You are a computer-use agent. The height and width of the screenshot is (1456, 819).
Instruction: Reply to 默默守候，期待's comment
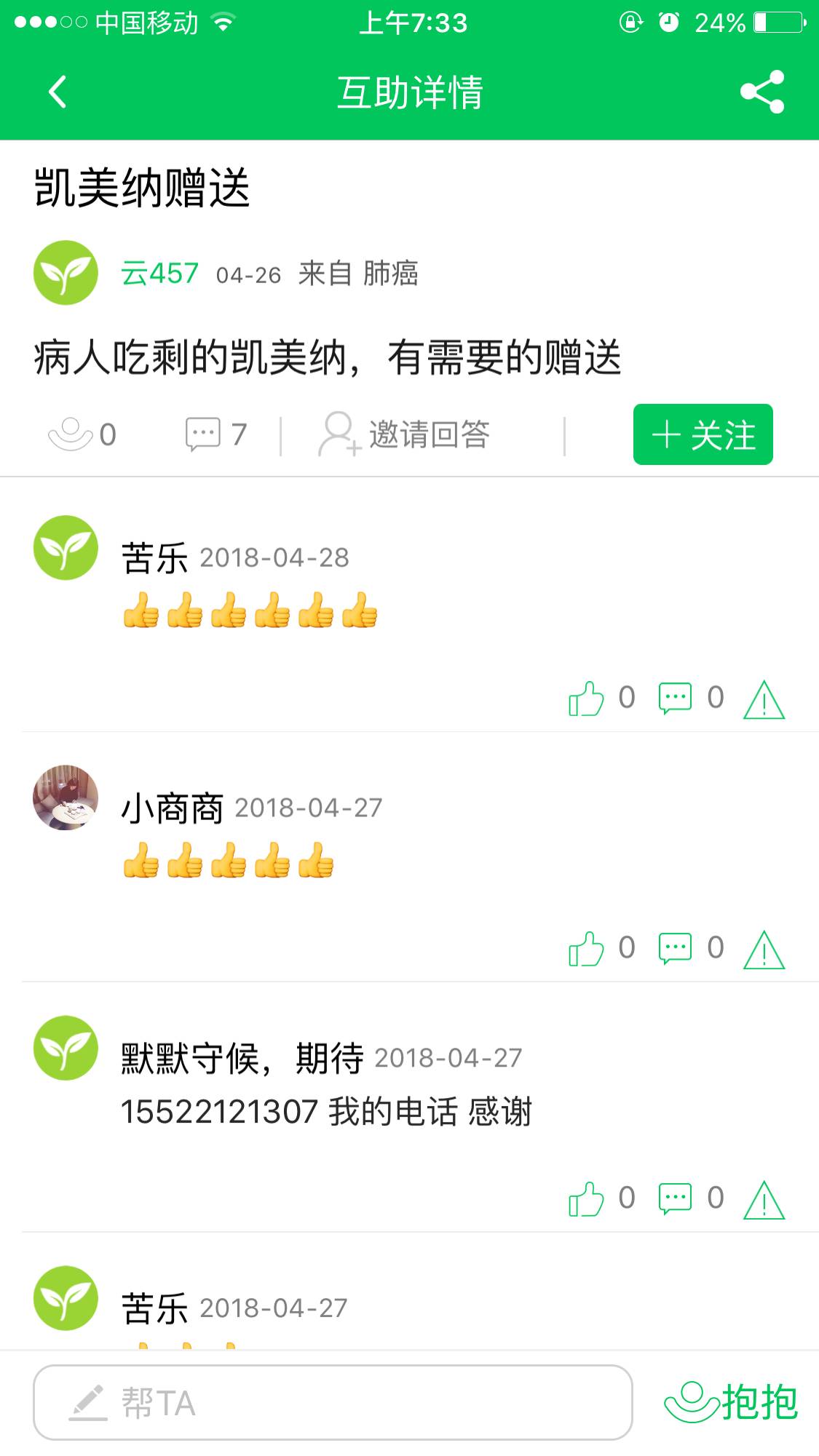[x=675, y=1199]
